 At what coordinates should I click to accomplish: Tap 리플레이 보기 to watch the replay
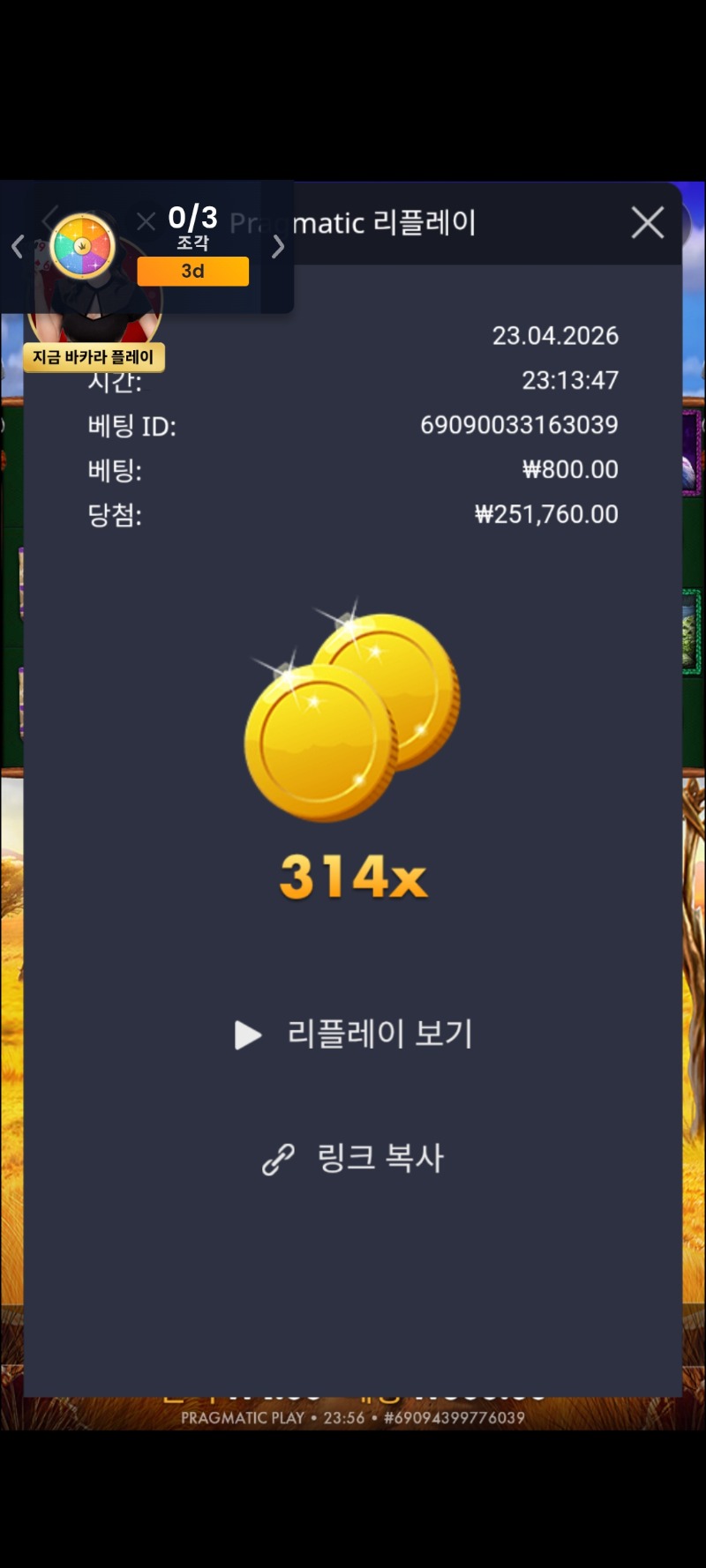tap(355, 1034)
